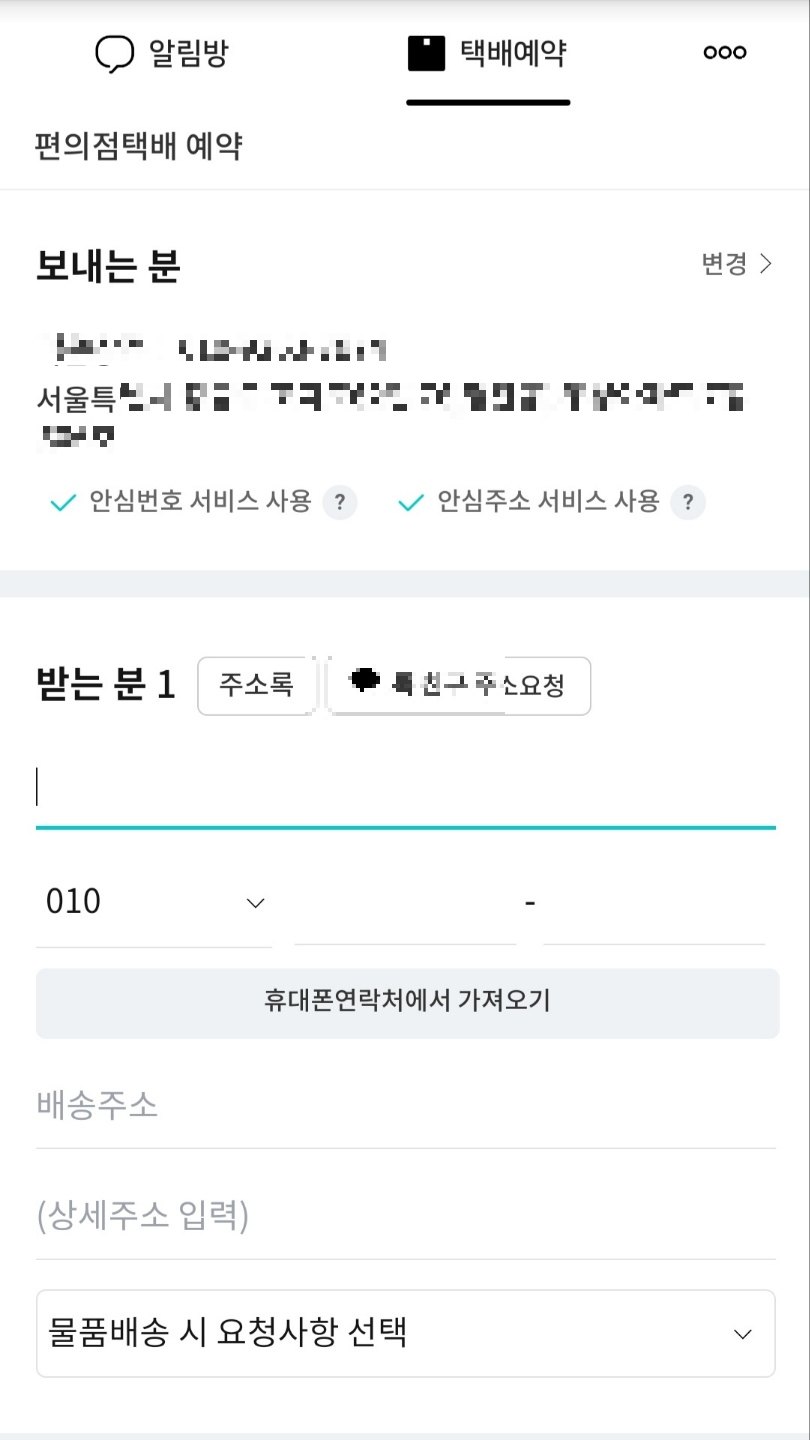
Task: Click the chevron next to 변경
Action: click(x=768, y=264)
